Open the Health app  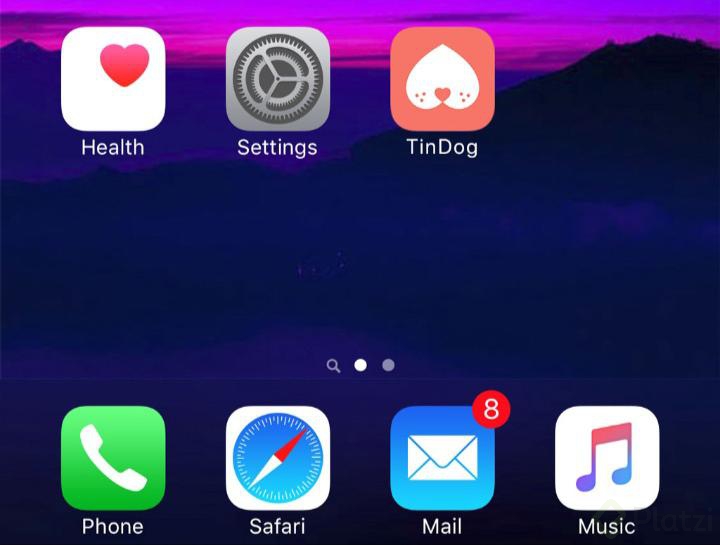113,79
